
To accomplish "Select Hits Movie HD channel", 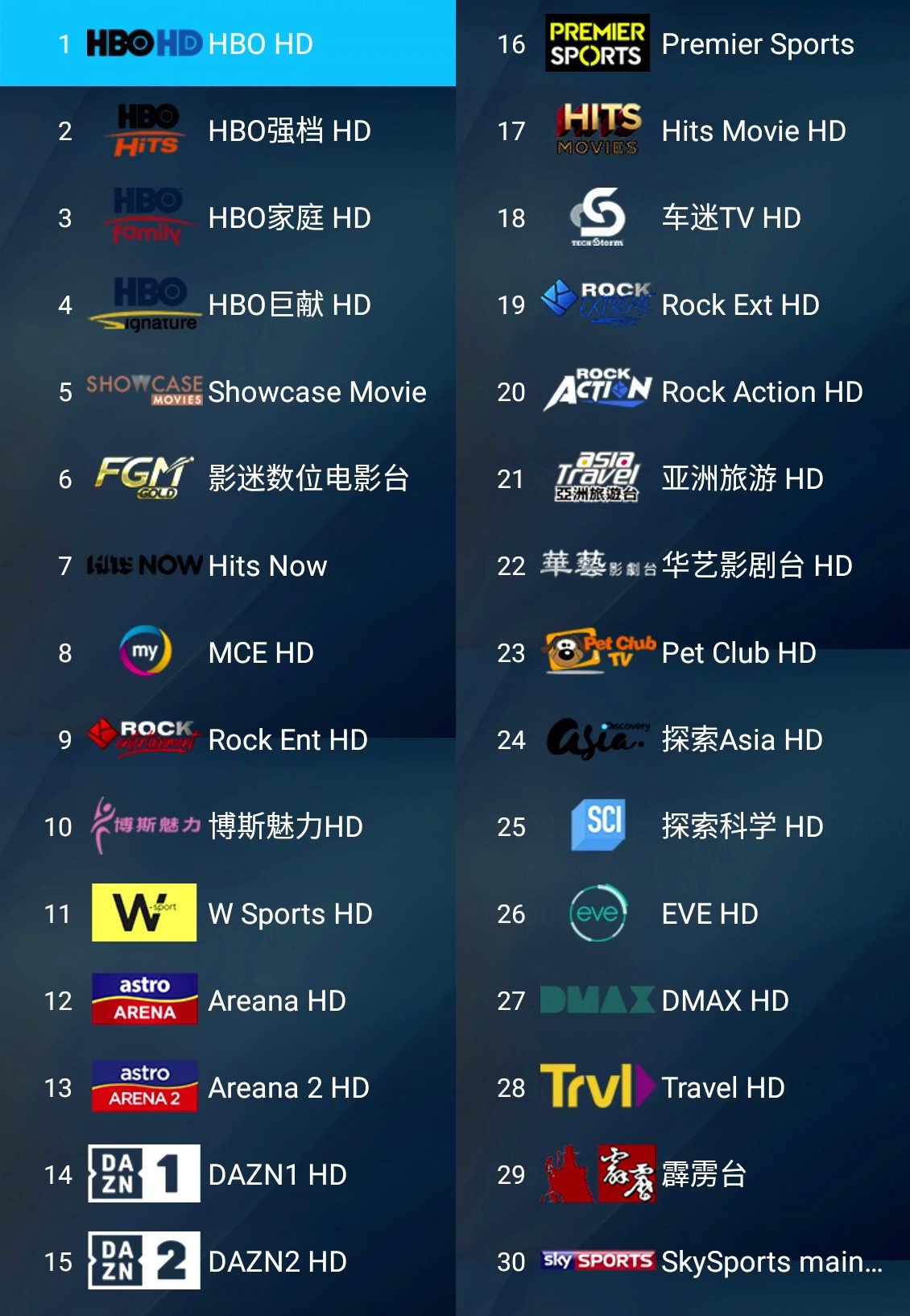I will (683, 130).
